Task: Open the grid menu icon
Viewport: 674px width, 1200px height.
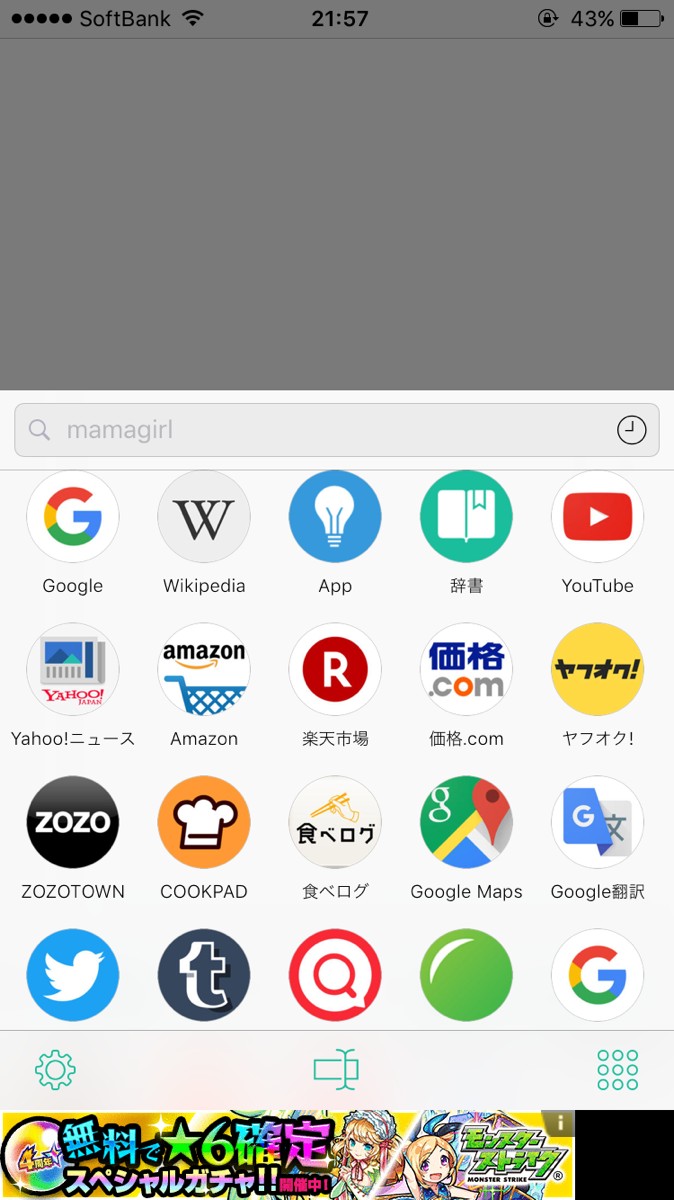Action: pos(618,1070)
